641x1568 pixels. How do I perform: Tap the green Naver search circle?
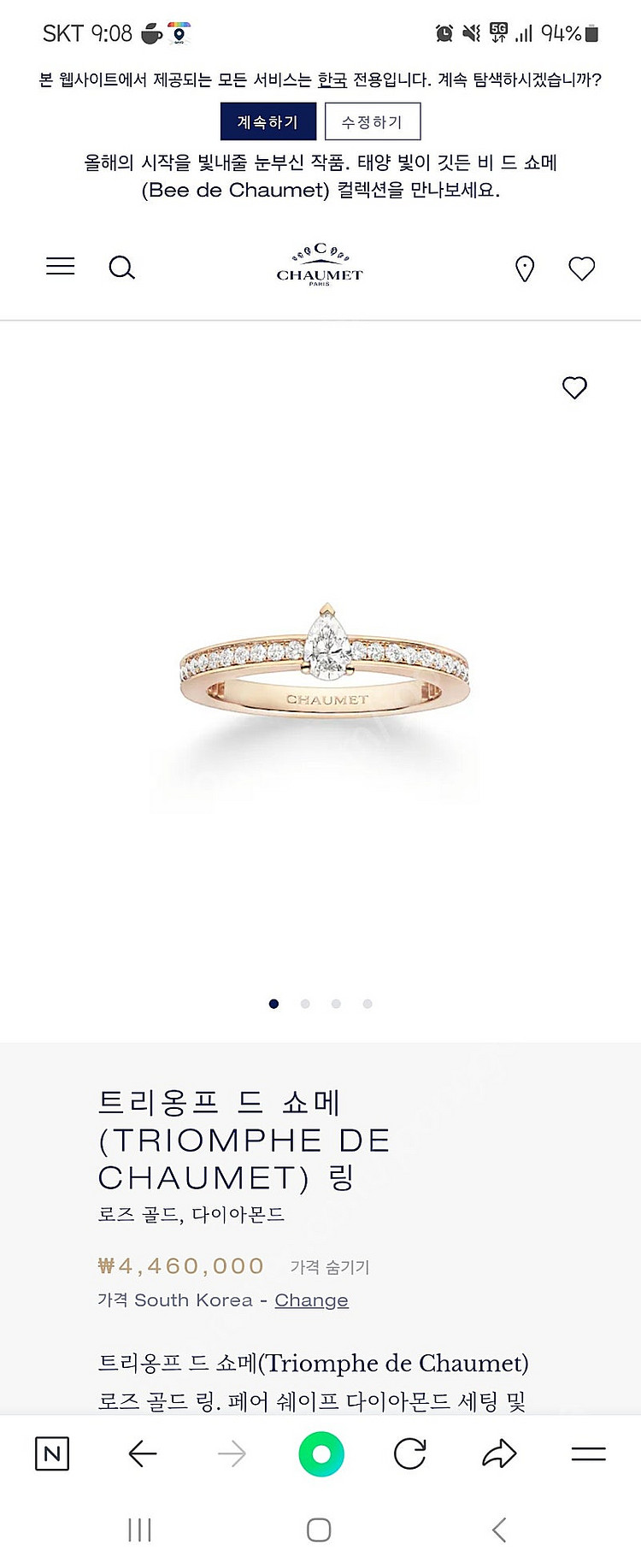pyautogui.click(x=321, y=1453)
